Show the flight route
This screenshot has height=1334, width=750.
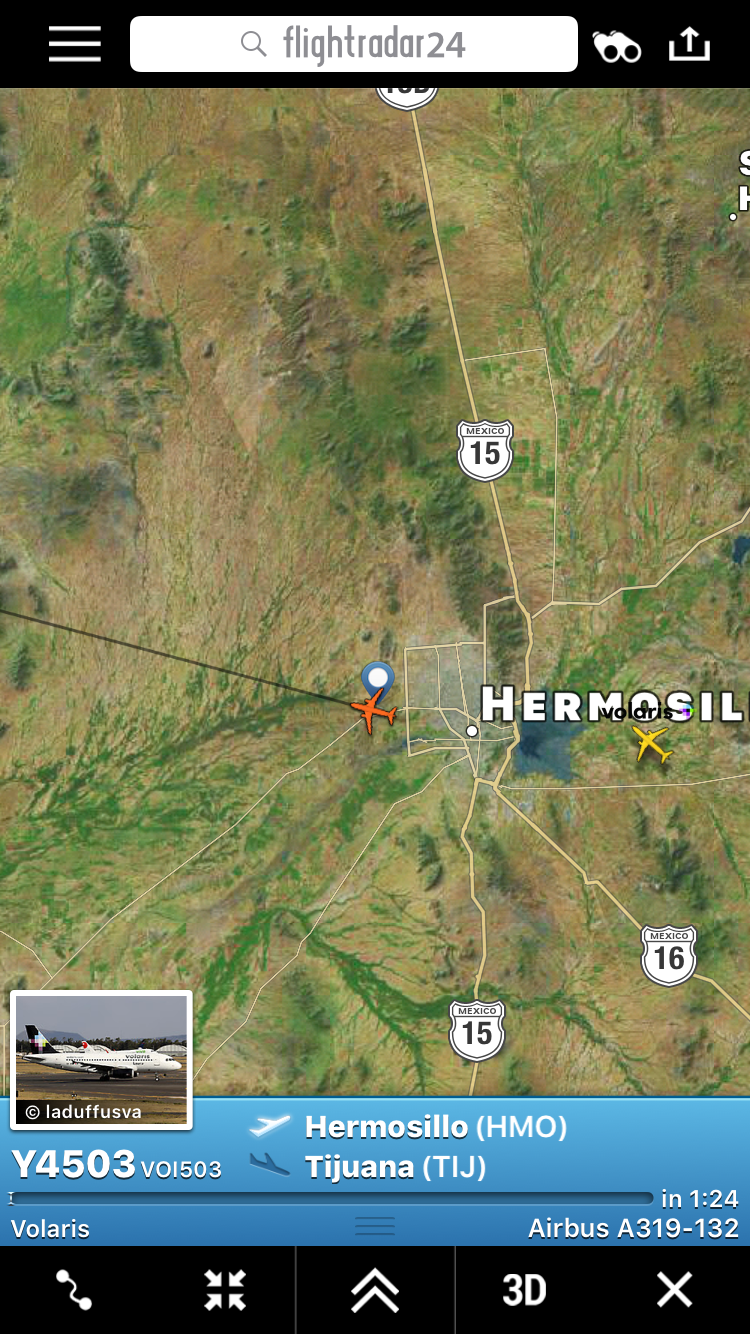click(x=74, y=1290)
